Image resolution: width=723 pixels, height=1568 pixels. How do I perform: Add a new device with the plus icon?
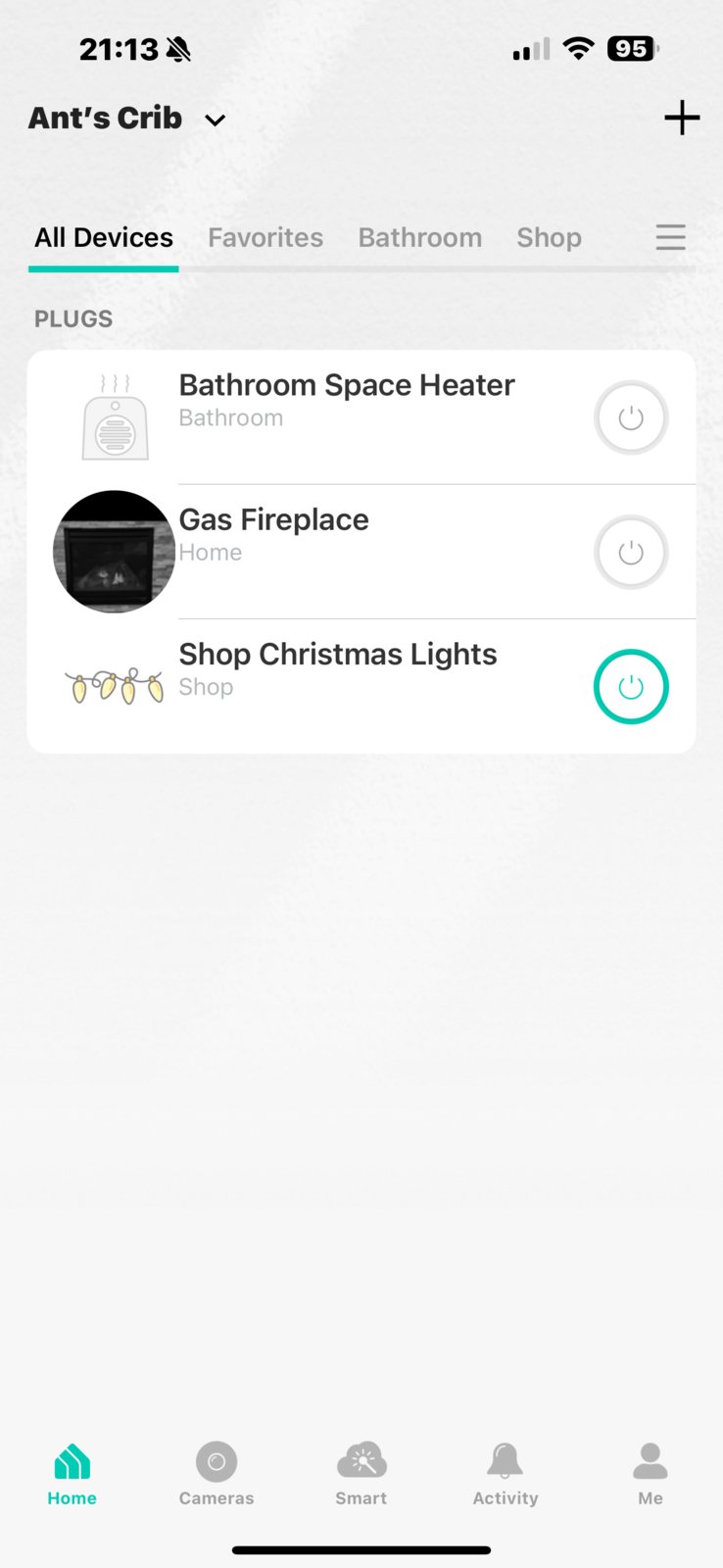point(682,119)
